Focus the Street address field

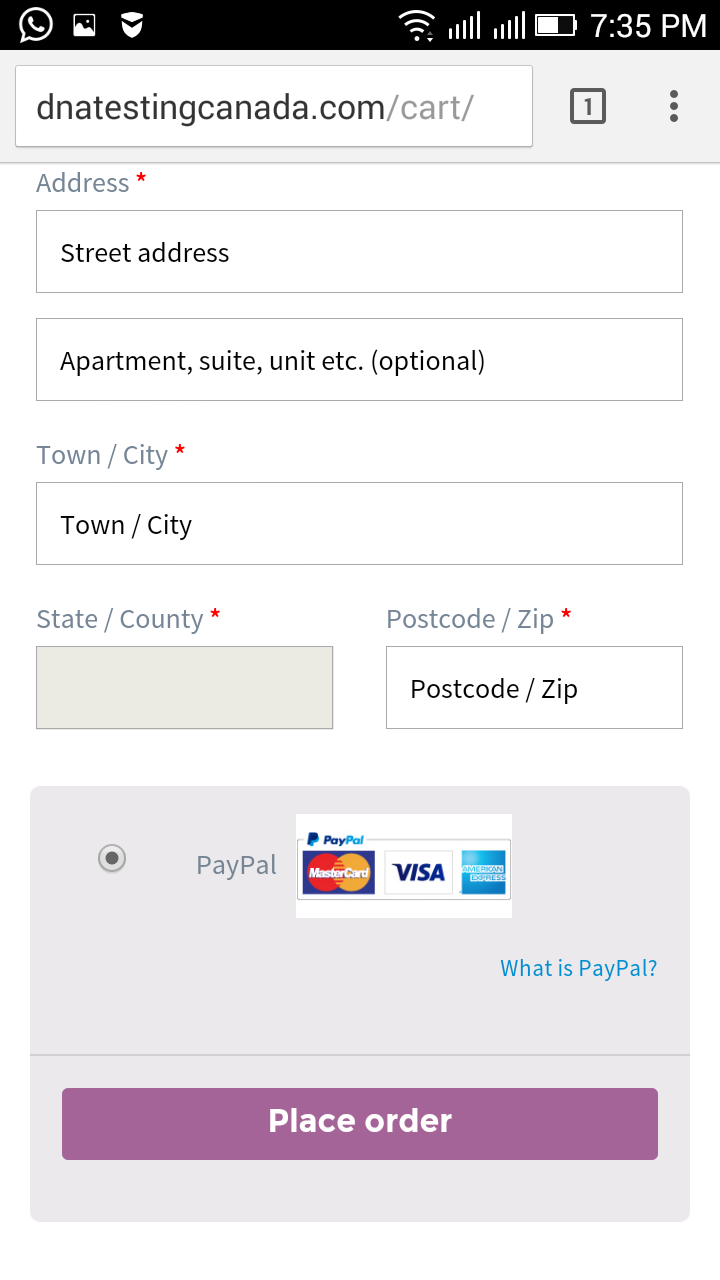[359, 252]
